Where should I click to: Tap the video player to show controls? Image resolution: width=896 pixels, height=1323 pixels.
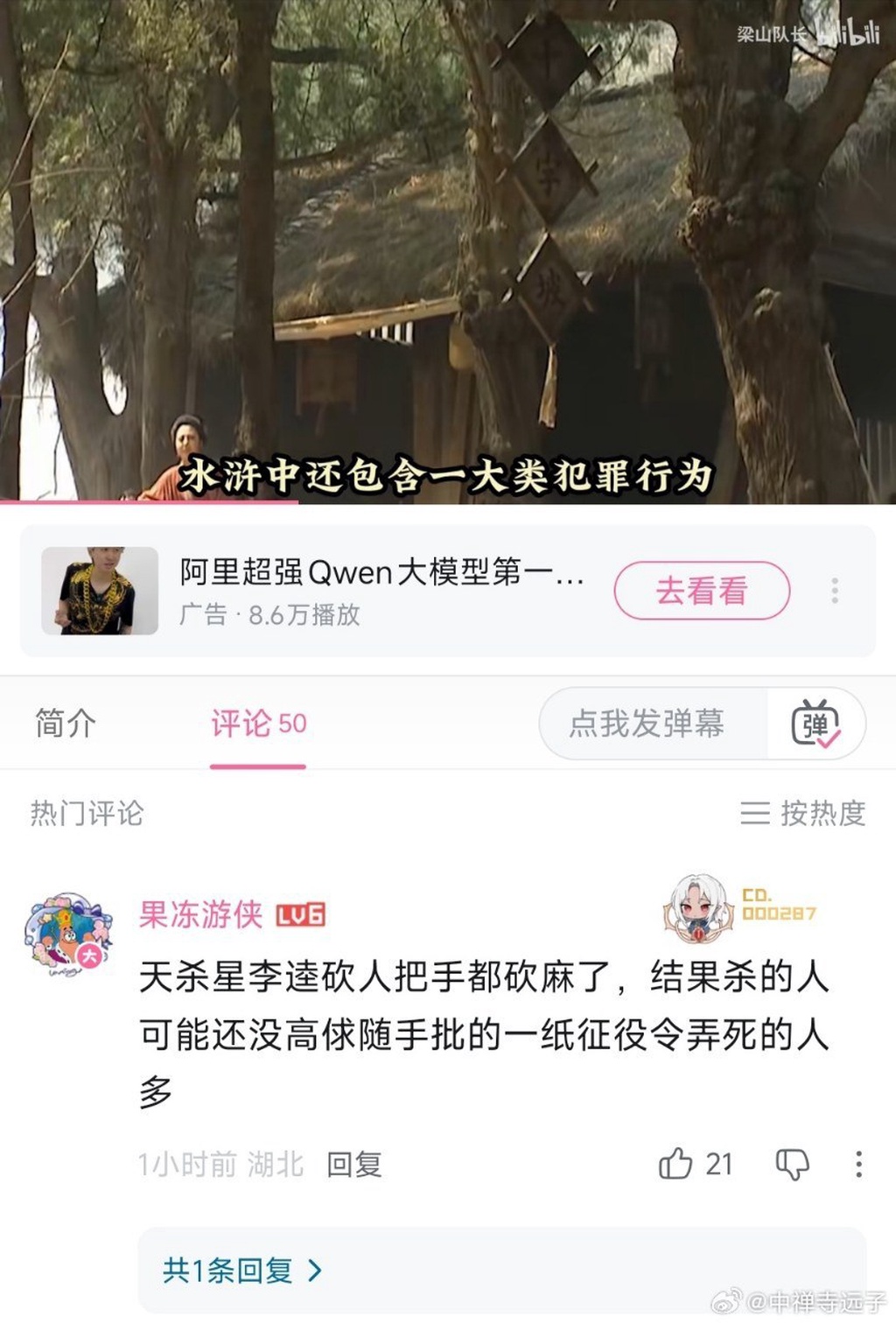tap(448, 245)
